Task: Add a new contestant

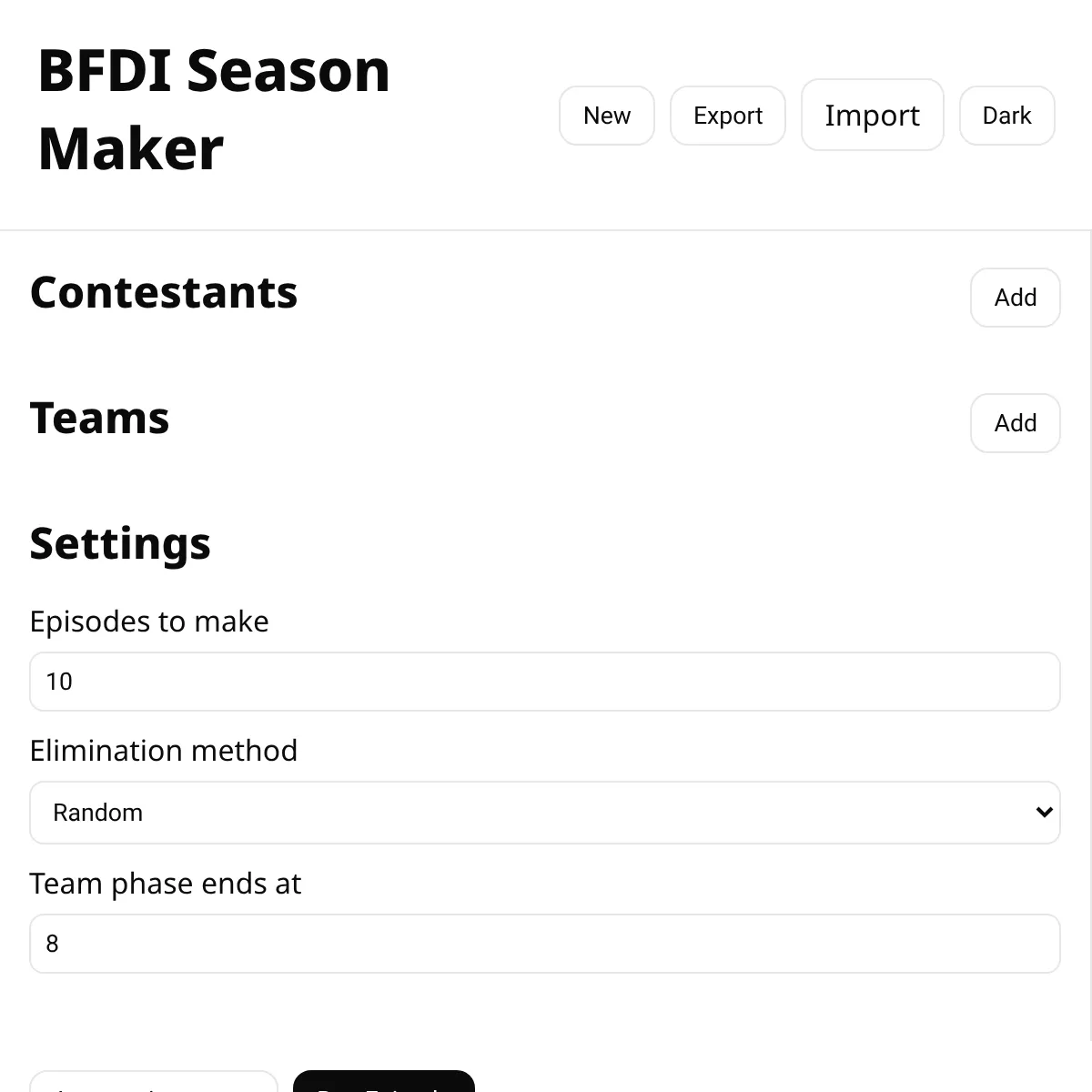Action: point(1015,298)
